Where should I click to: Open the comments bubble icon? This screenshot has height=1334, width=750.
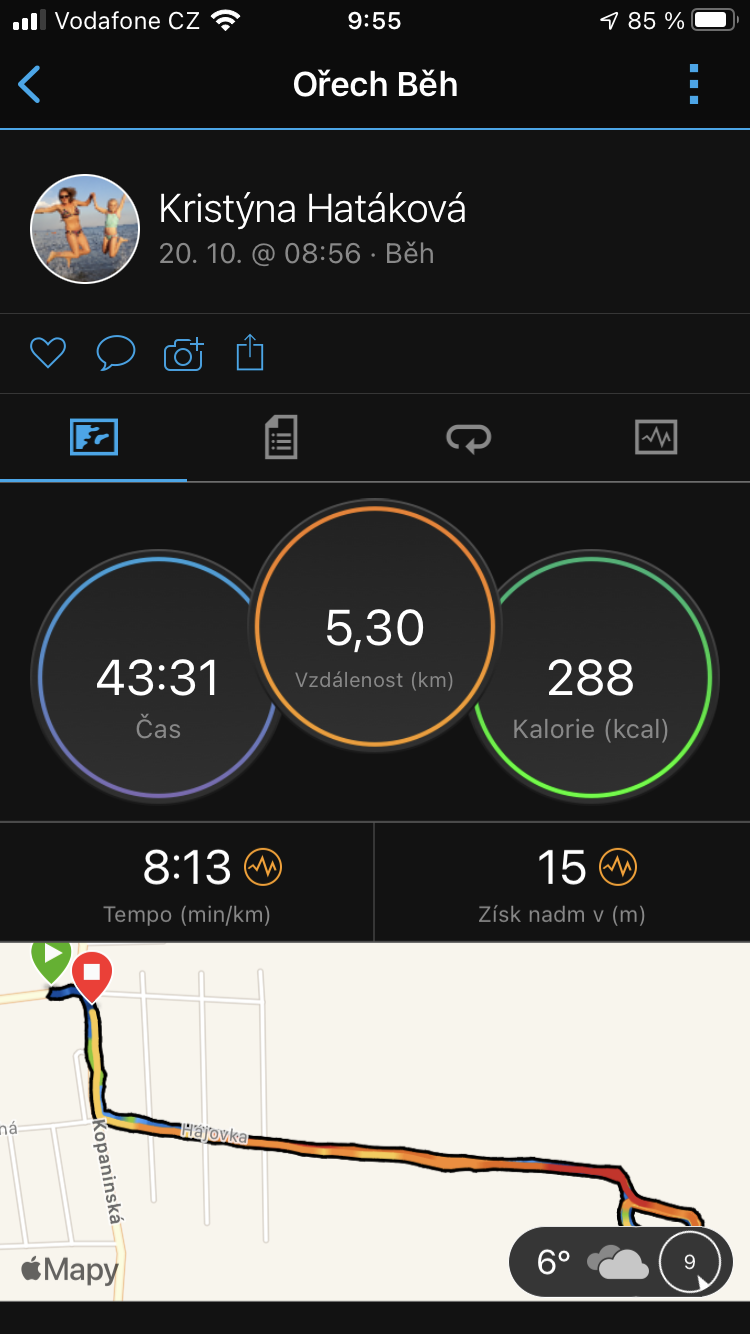pos(115,353)
